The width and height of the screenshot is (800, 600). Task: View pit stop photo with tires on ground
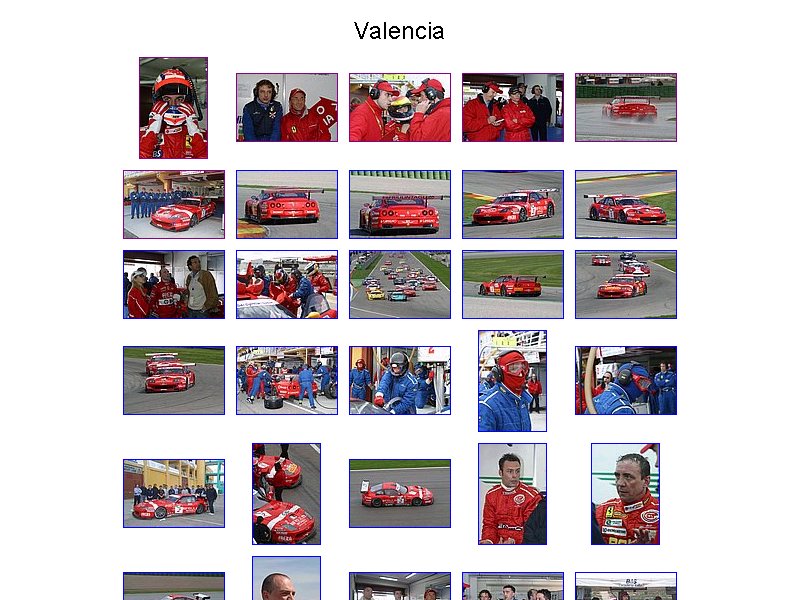point(286,380)
